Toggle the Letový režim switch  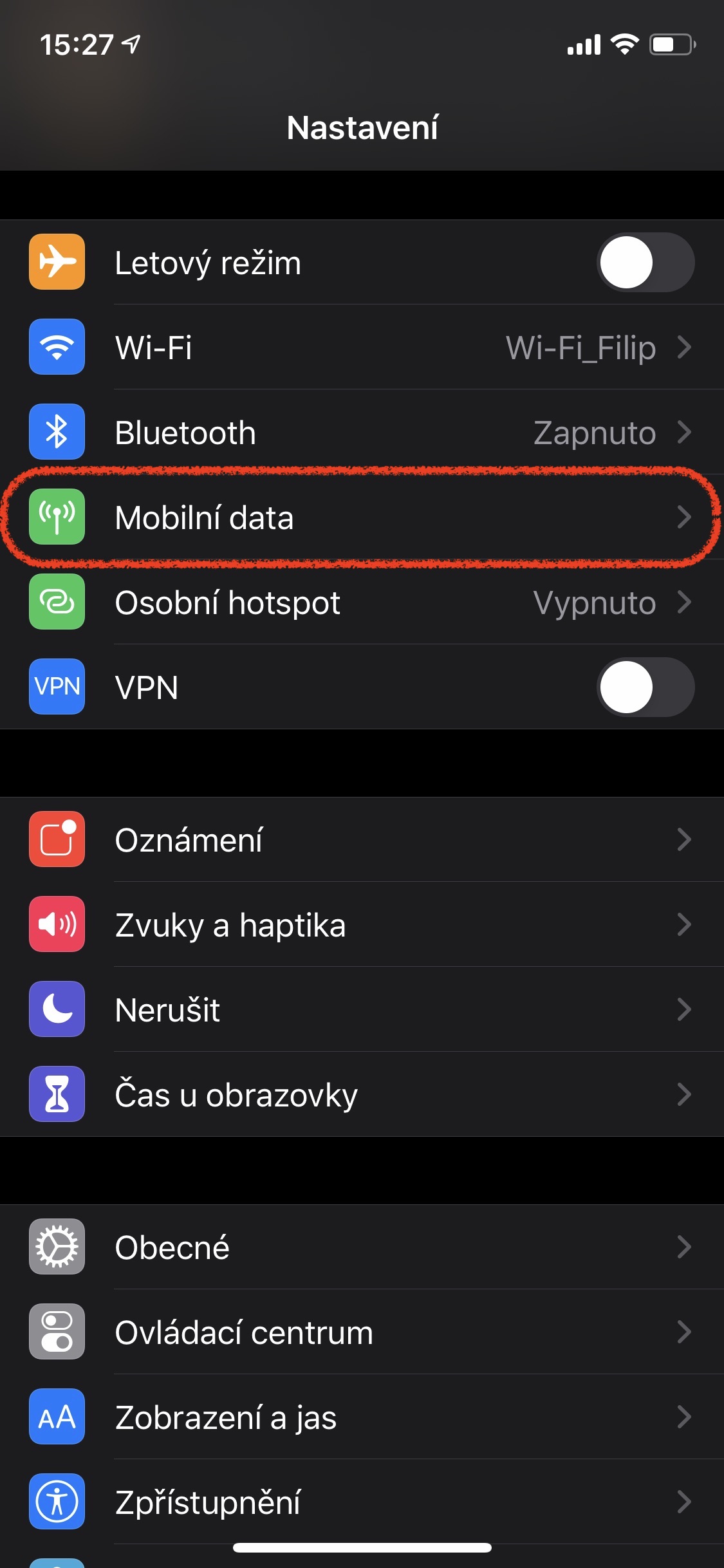click(x=645, y=263)
